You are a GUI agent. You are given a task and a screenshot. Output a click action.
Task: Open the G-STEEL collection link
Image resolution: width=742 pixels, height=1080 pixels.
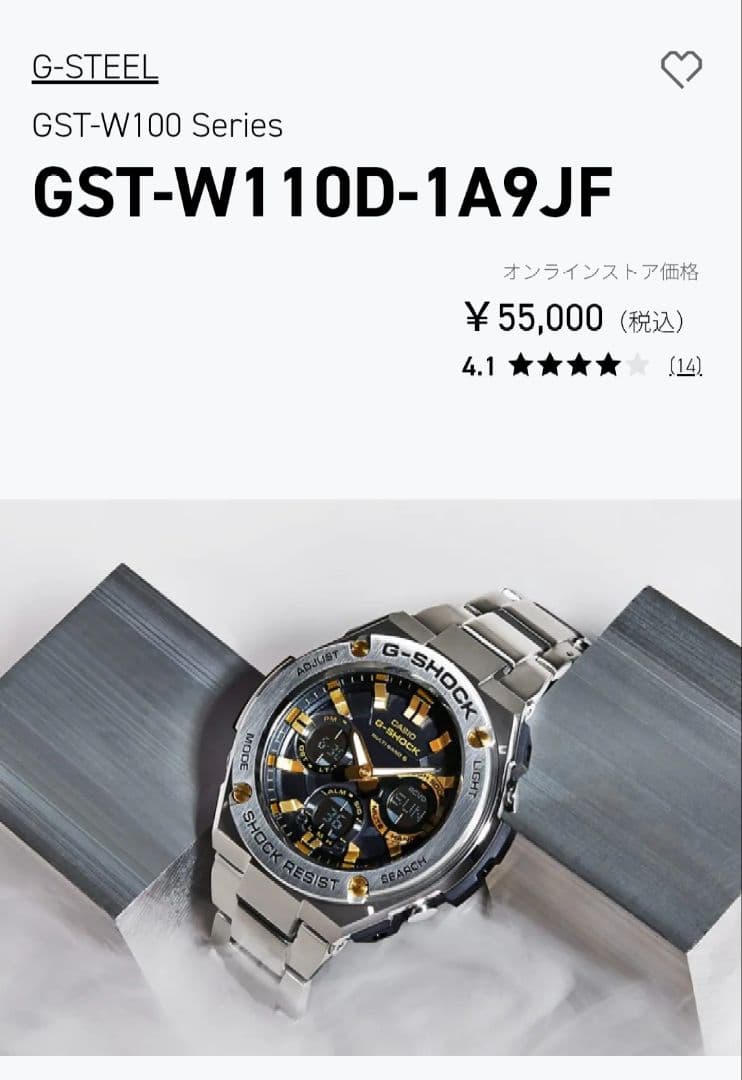(x=95, y=66)
